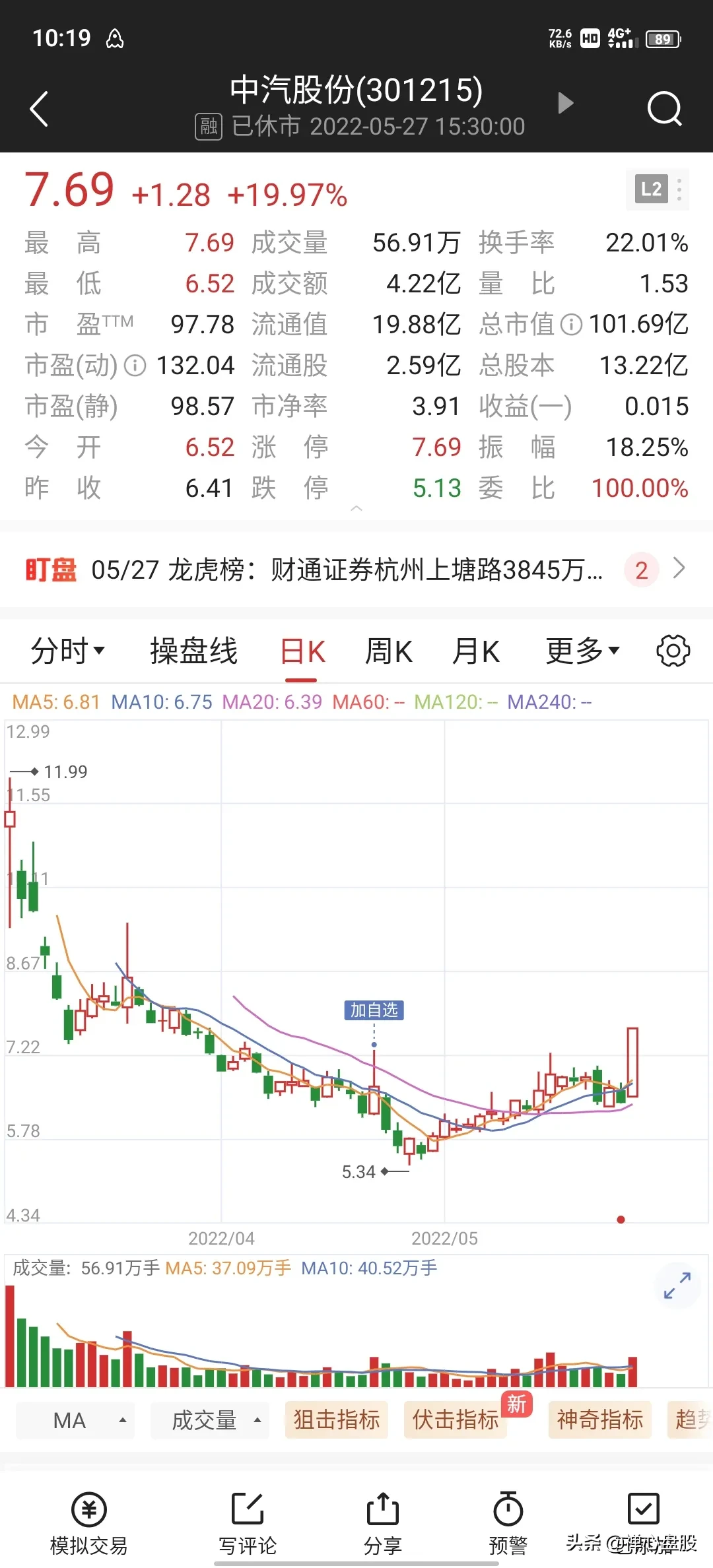
Task: Switch to the 操盘线 tab
Action: coord(193,651)
